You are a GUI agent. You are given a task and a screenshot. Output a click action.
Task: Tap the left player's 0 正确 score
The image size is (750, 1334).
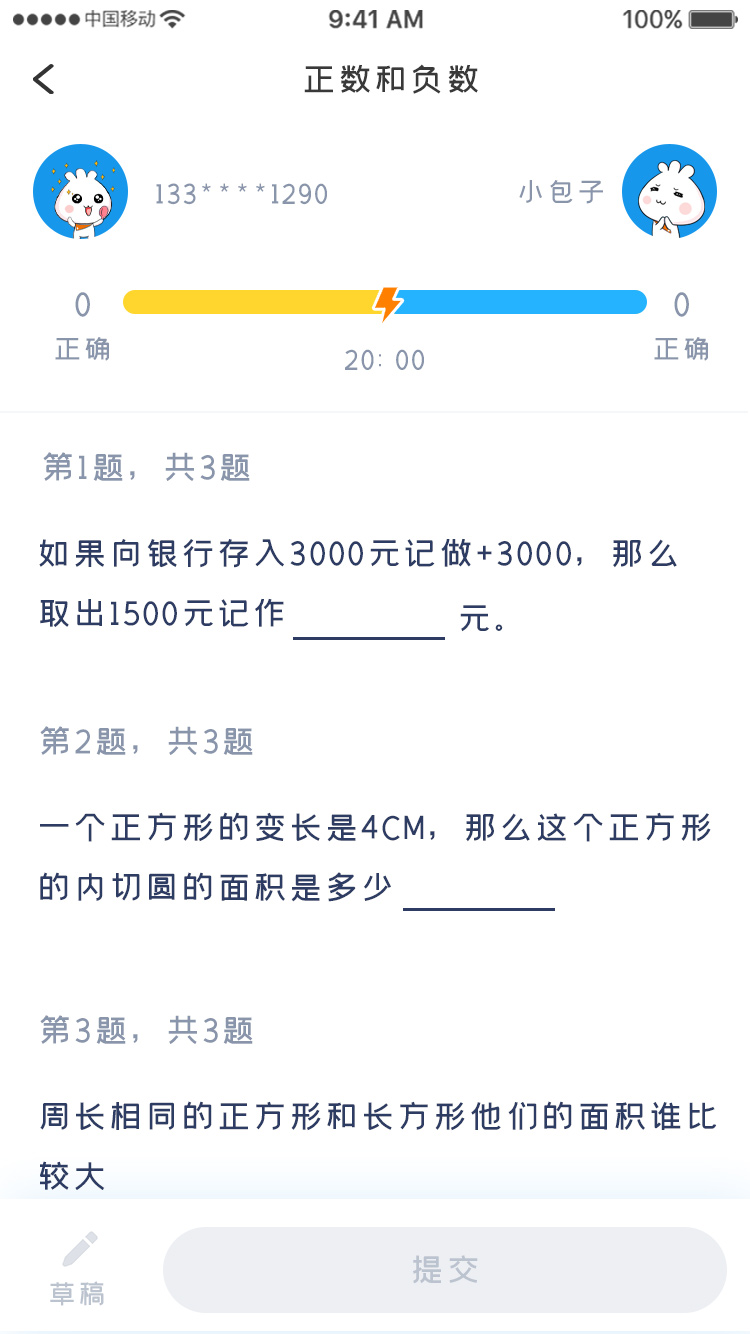[81, 325]
